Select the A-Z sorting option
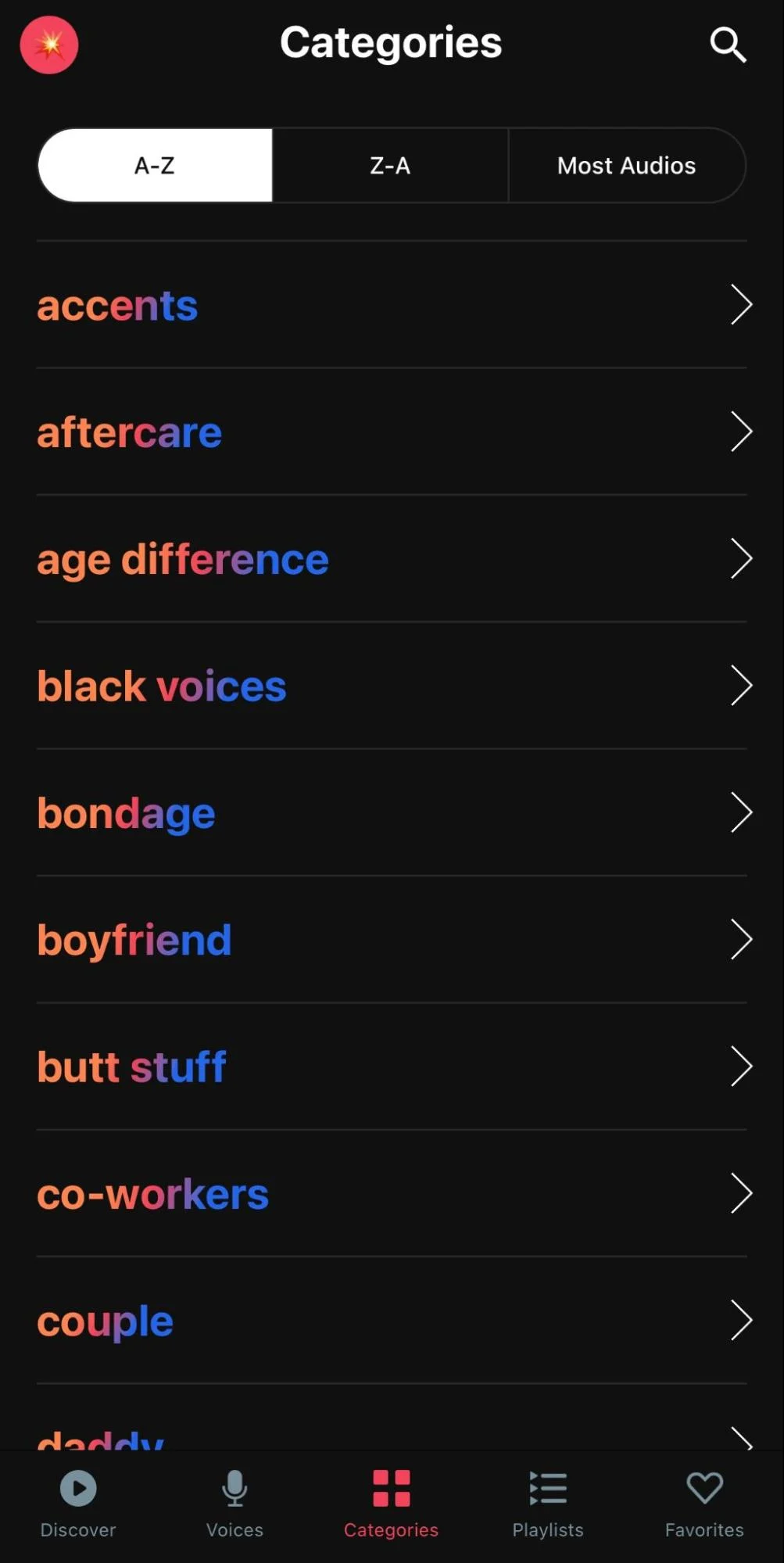Screen dimensions: 784x1563 click(155, 166)
